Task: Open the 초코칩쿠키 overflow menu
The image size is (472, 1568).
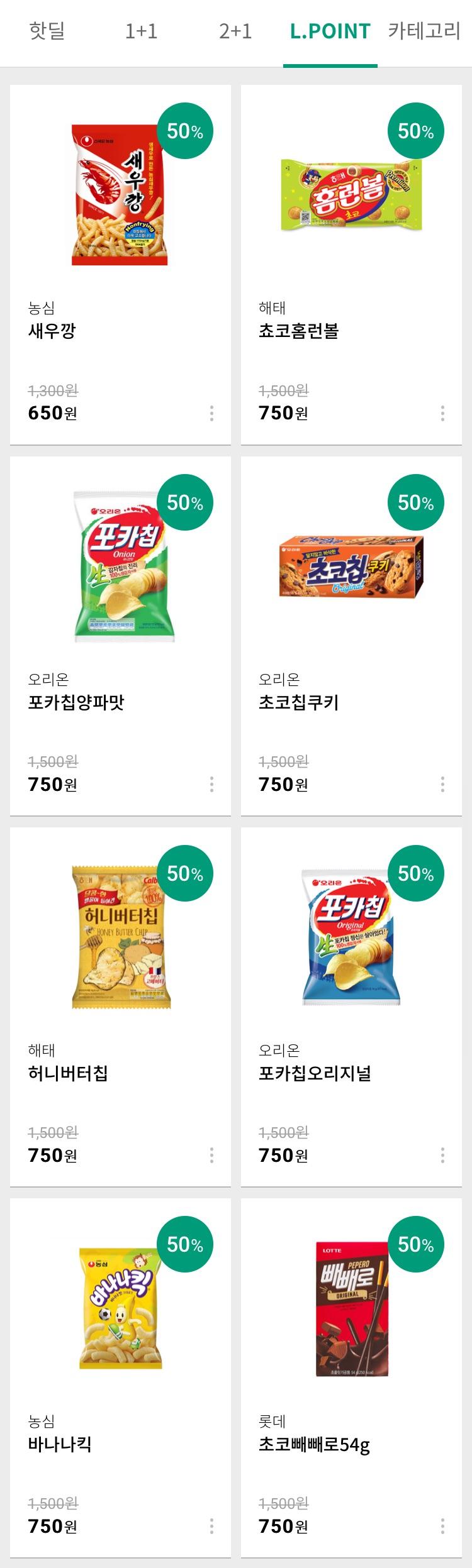Action: 442,784
